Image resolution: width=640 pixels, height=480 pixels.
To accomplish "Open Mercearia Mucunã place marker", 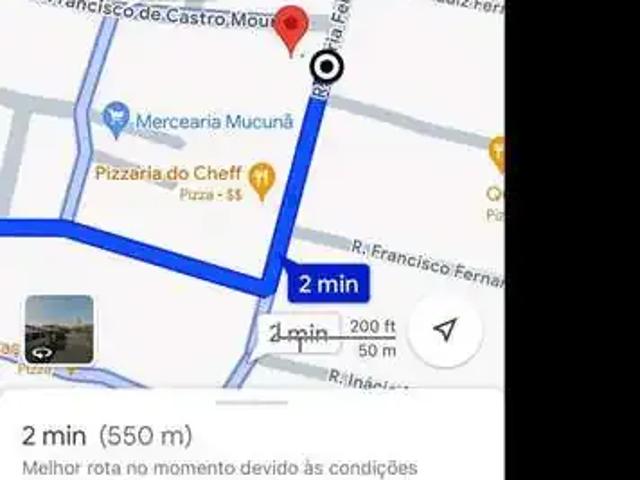I will tap(116, 120).
